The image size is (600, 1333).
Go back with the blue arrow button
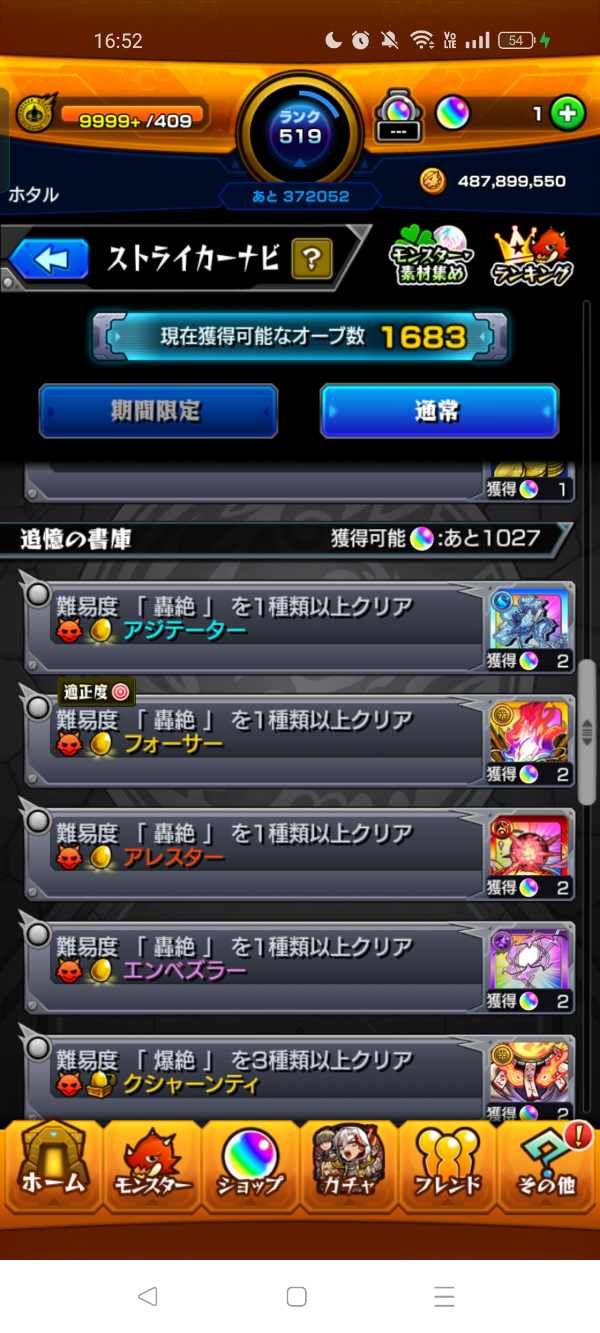[50, 261]
